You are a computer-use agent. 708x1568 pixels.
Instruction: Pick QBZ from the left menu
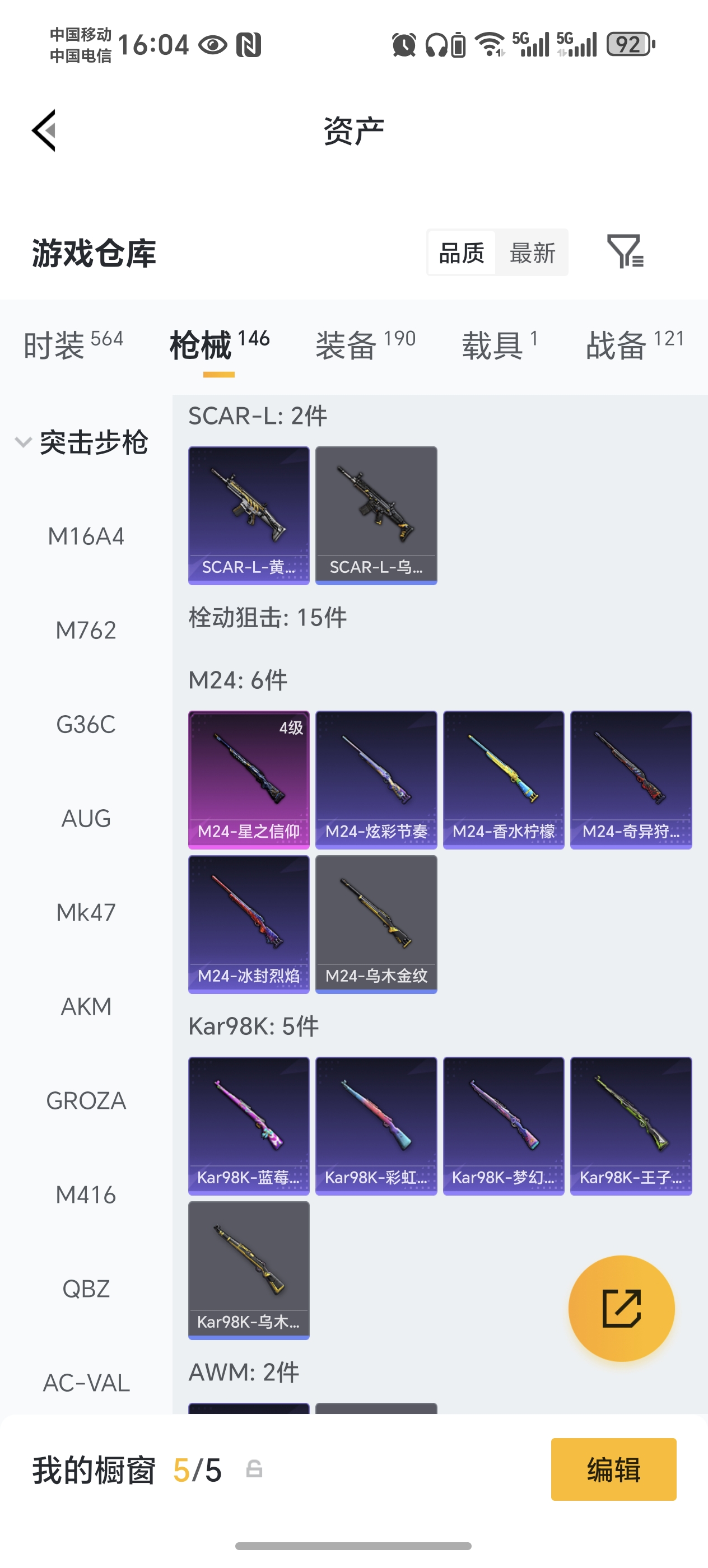point(86,1289)
